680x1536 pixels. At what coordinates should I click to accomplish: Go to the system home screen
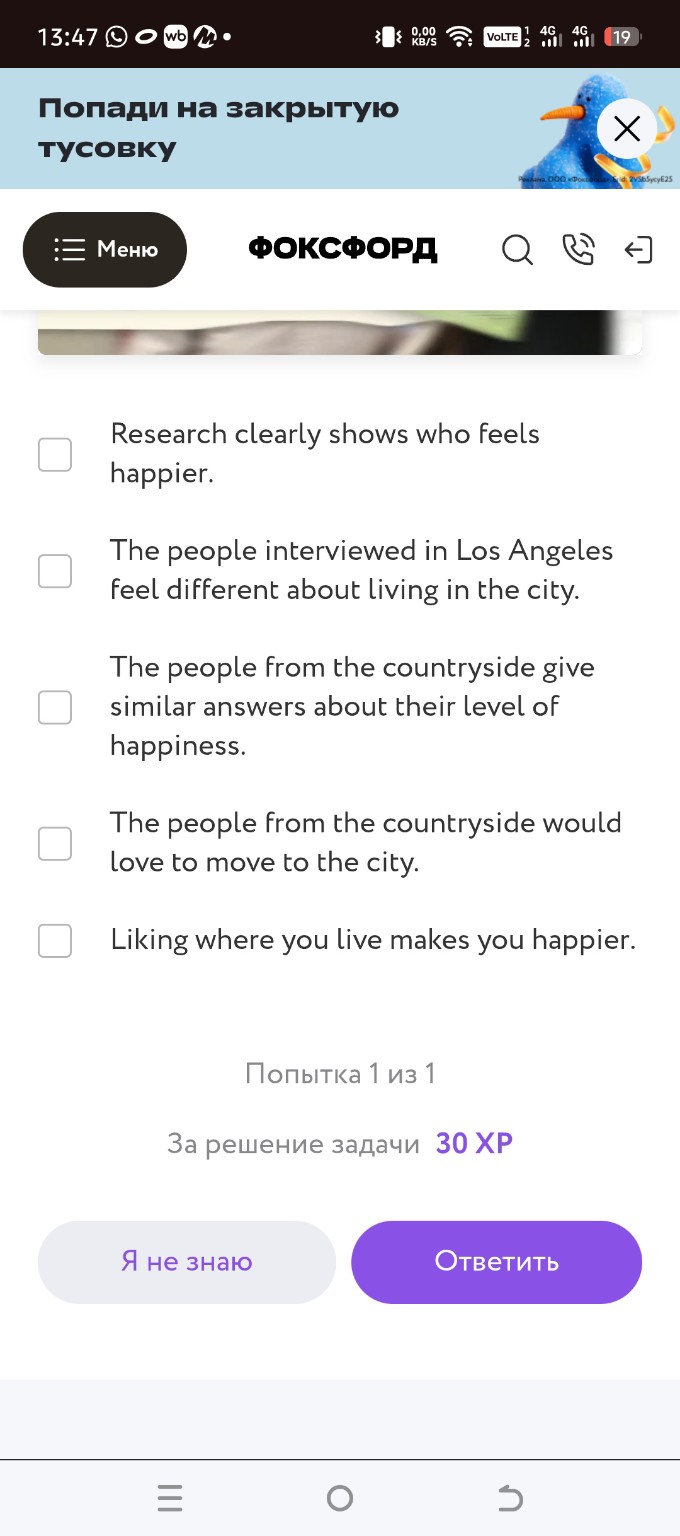[340, 1498]
